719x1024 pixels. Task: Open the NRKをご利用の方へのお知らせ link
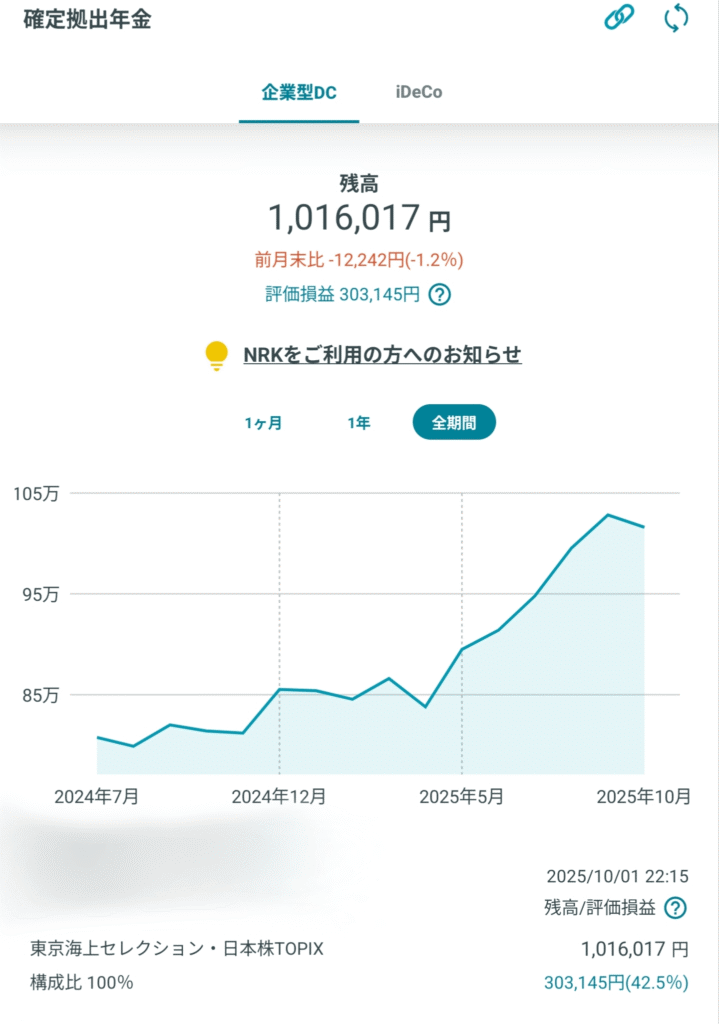pyautogui.click(x=382, y=354)
